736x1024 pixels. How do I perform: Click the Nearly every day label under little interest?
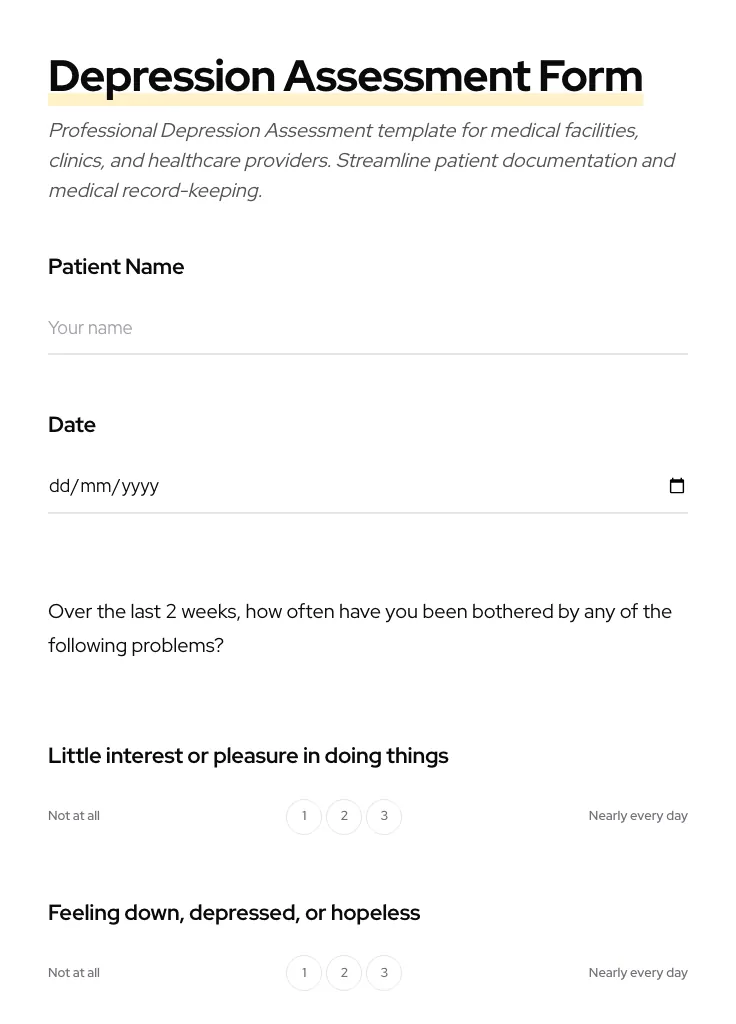pyautogui.click(x=638, y=815)
